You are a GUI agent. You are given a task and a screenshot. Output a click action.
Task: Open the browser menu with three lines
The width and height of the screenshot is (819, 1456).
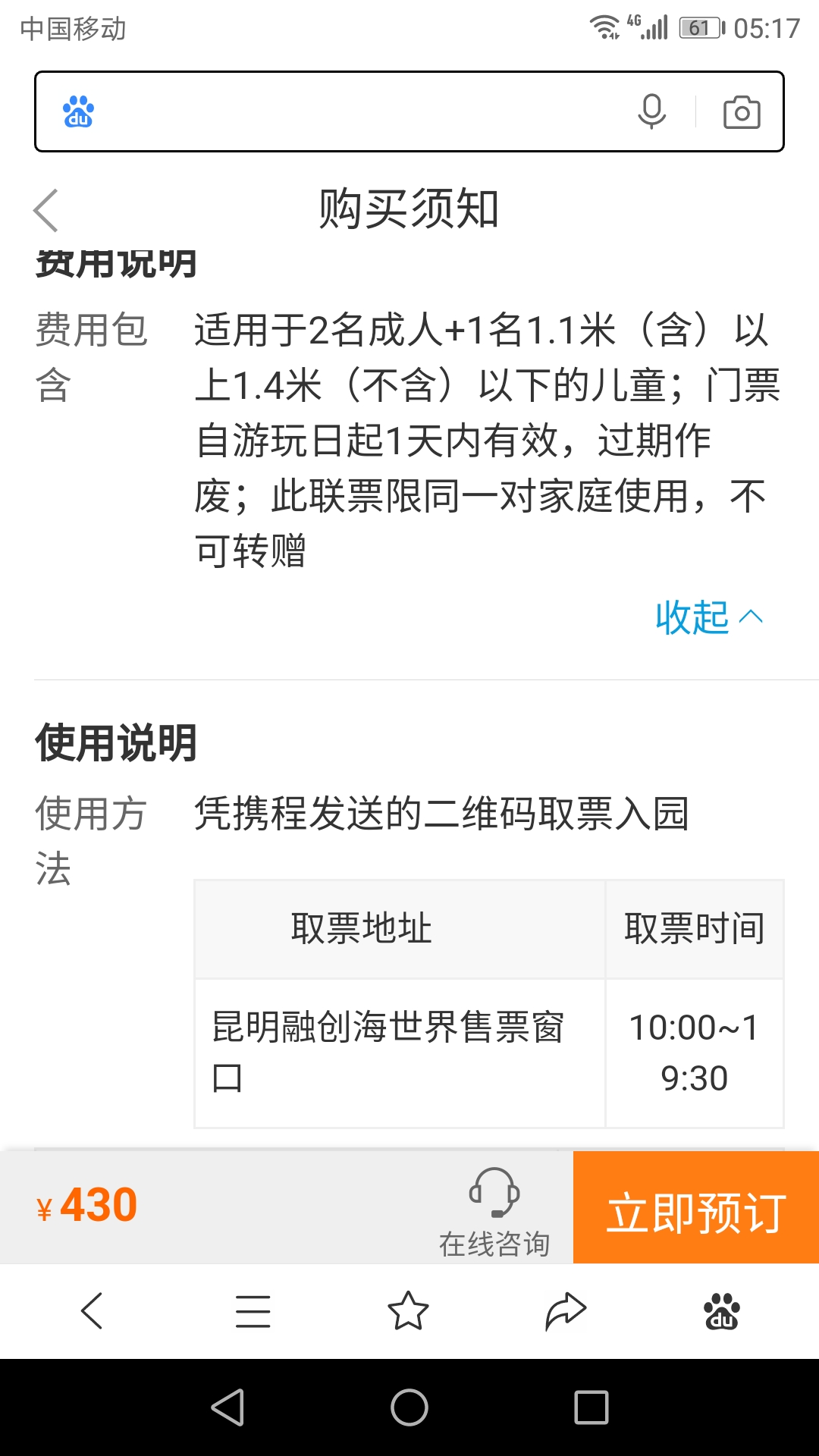(x=253, y=1311)
